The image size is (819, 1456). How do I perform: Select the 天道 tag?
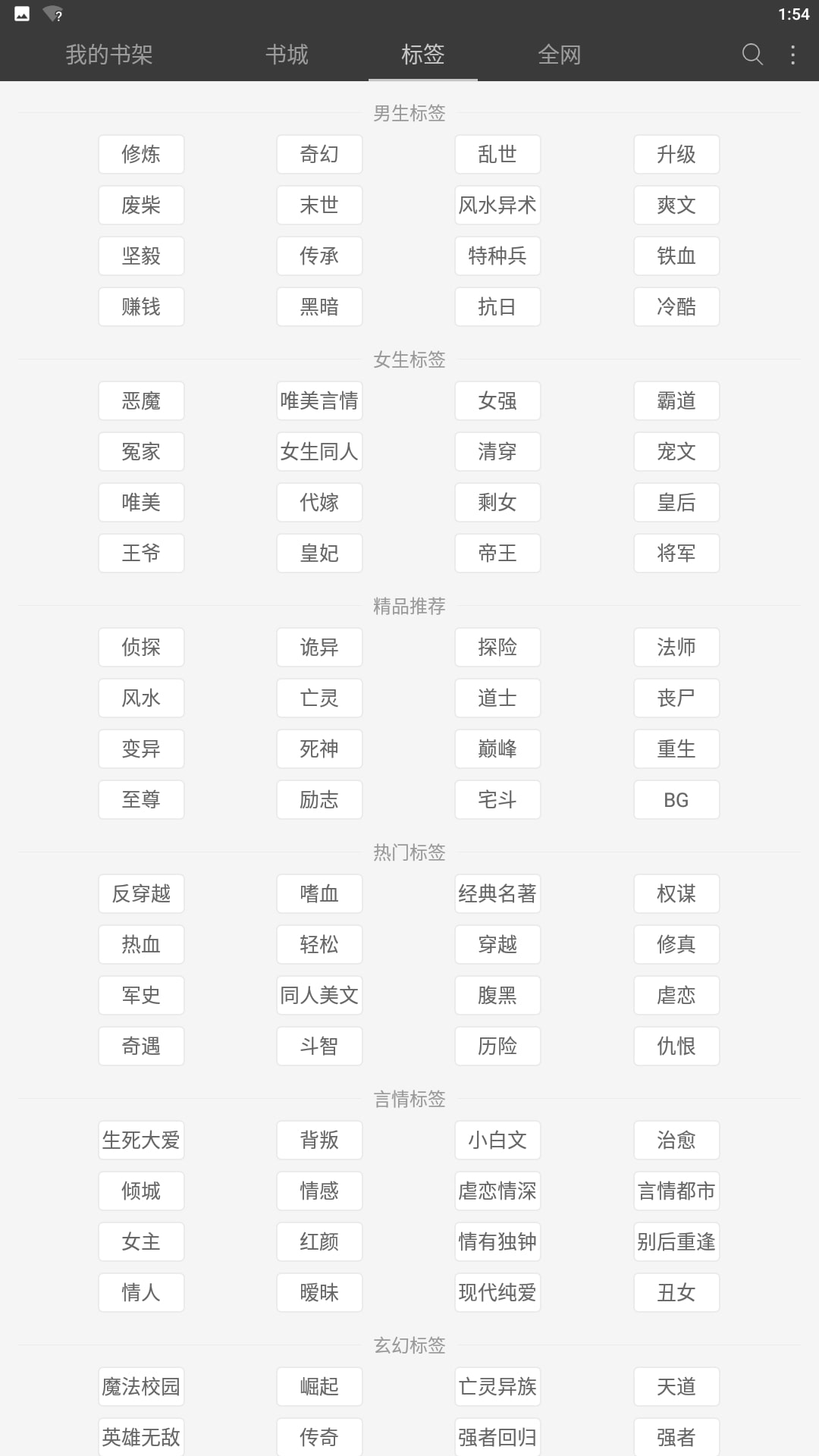pyautogui.click(x=676, y=1387)
